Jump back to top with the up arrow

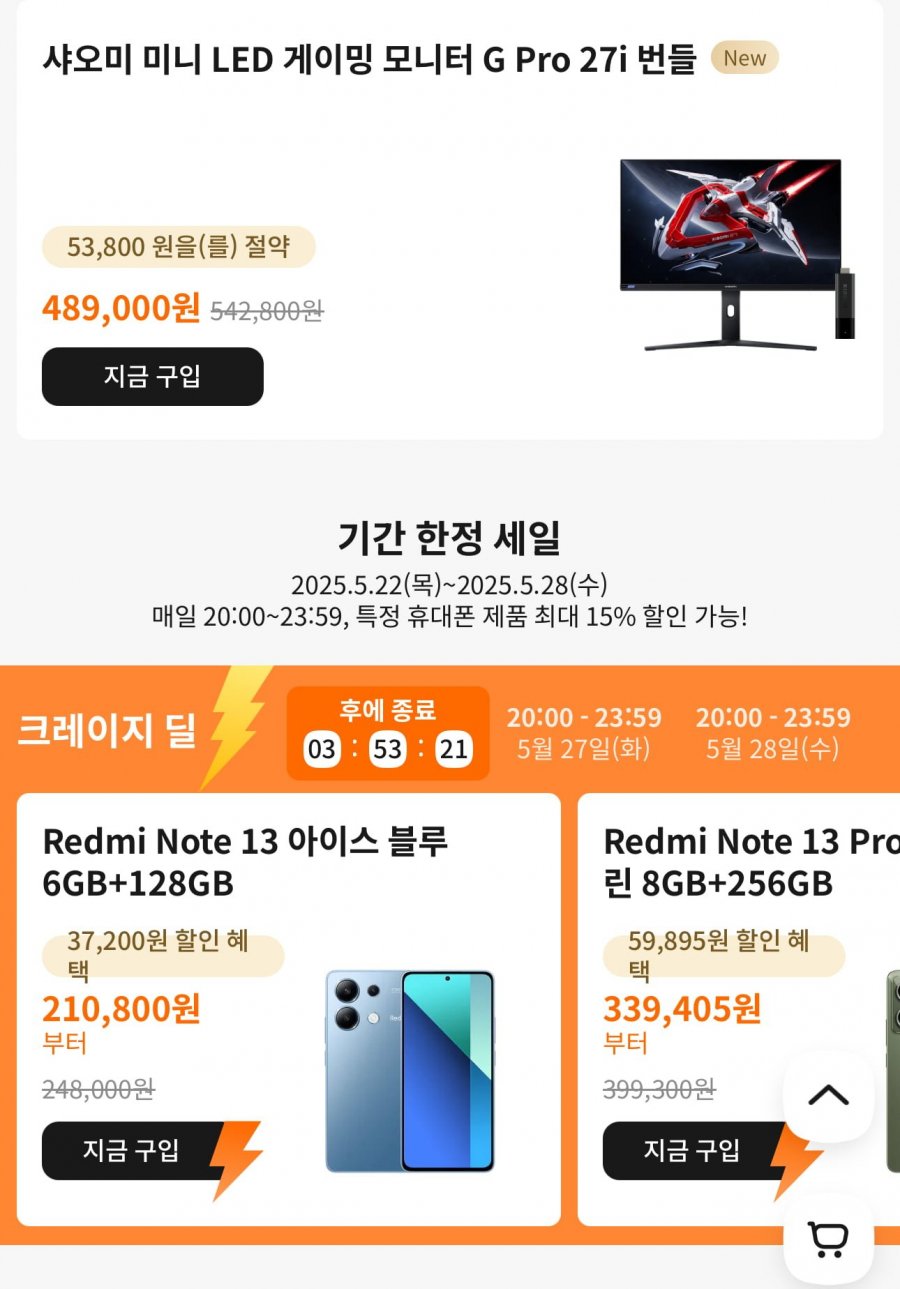point(828,1096)
